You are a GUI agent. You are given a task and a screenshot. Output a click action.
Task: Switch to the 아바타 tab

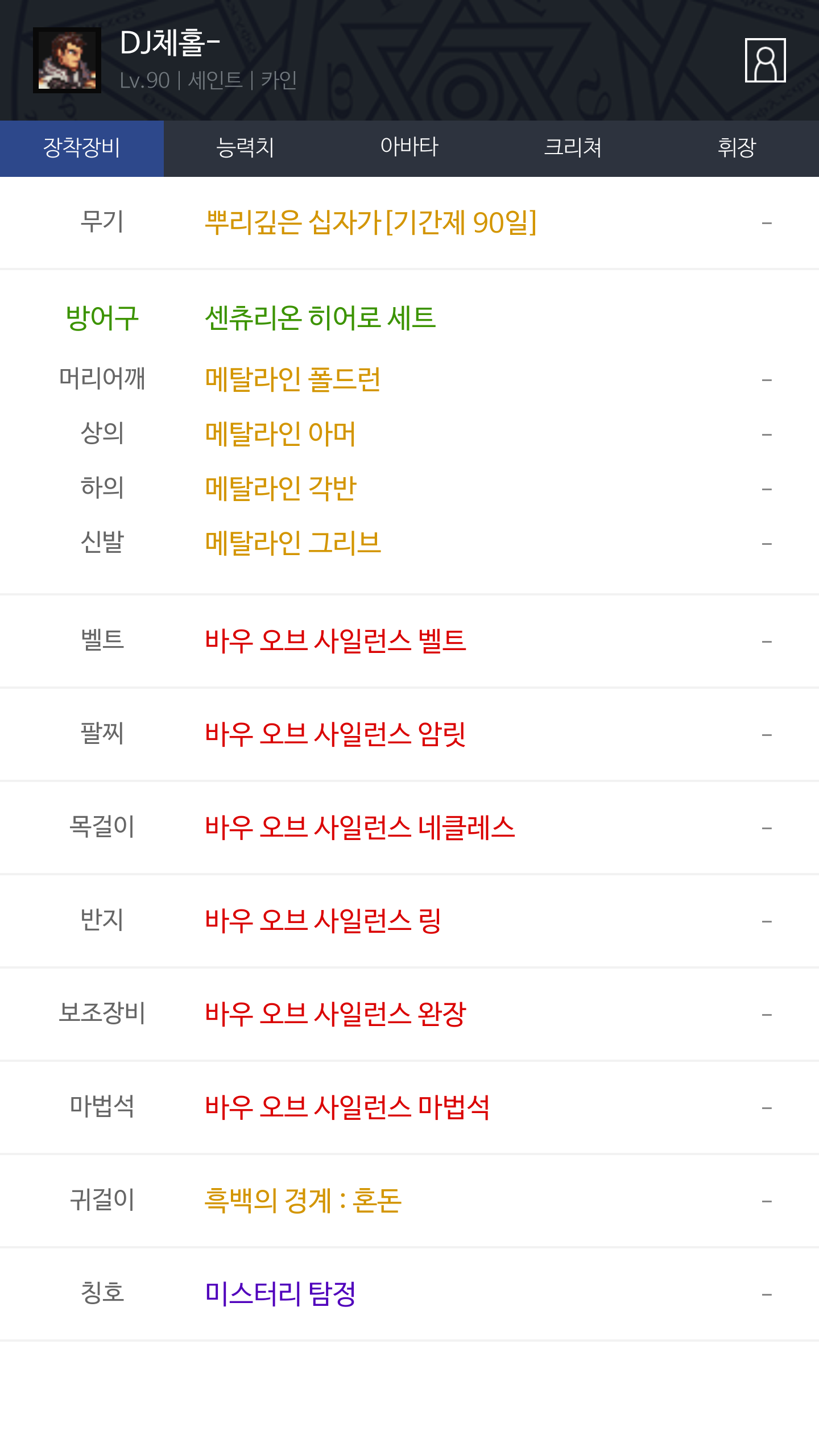[x=409, y=148]
